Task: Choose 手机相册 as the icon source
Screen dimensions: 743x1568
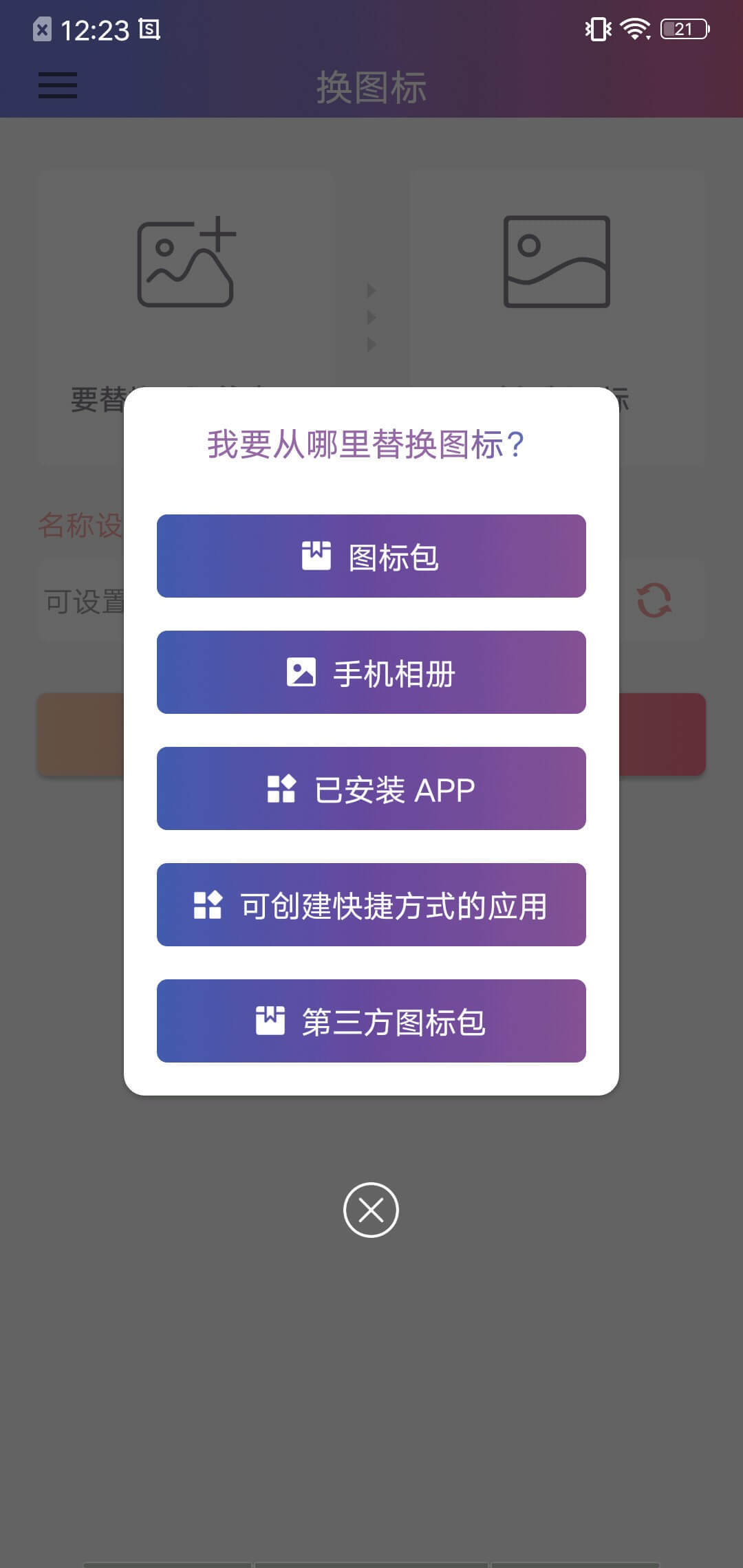Action: 371,672
